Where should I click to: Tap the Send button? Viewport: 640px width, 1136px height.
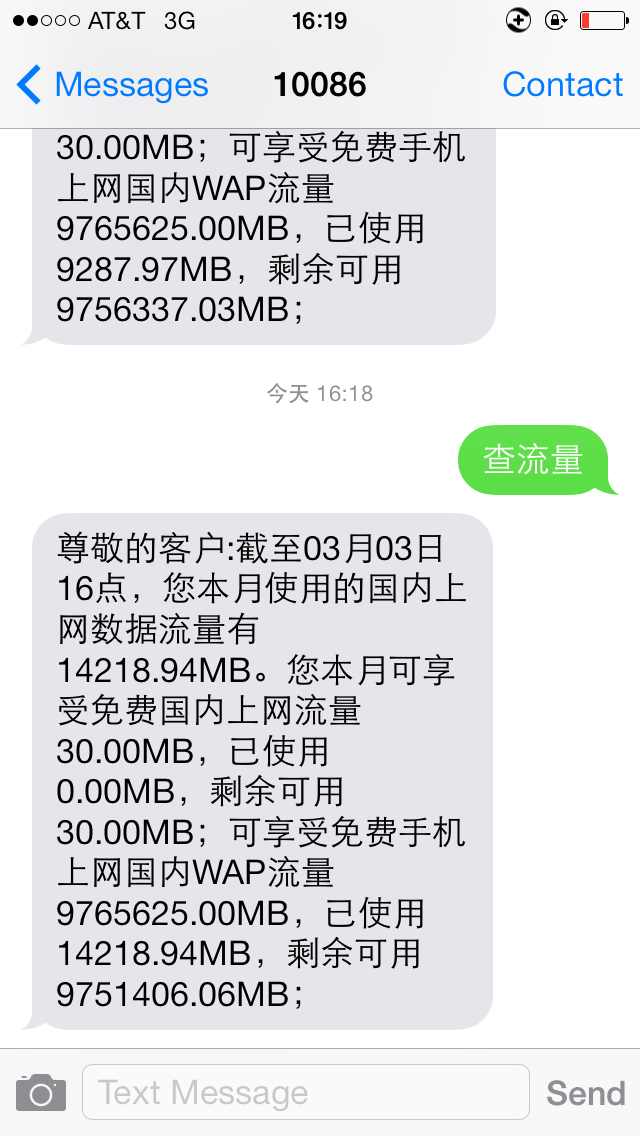tap(586, 1093)
